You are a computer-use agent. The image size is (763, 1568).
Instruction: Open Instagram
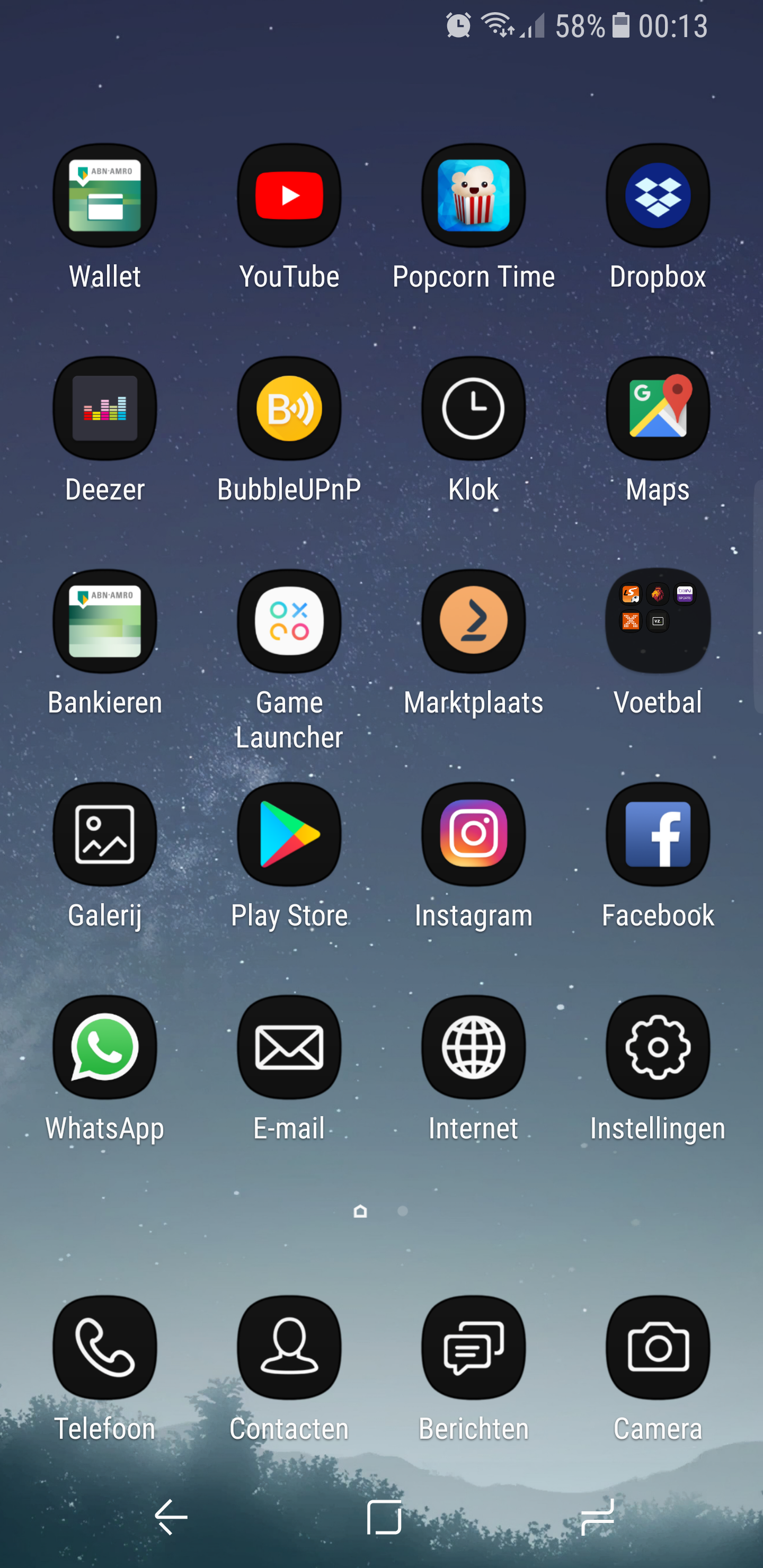tap(473, 834)
